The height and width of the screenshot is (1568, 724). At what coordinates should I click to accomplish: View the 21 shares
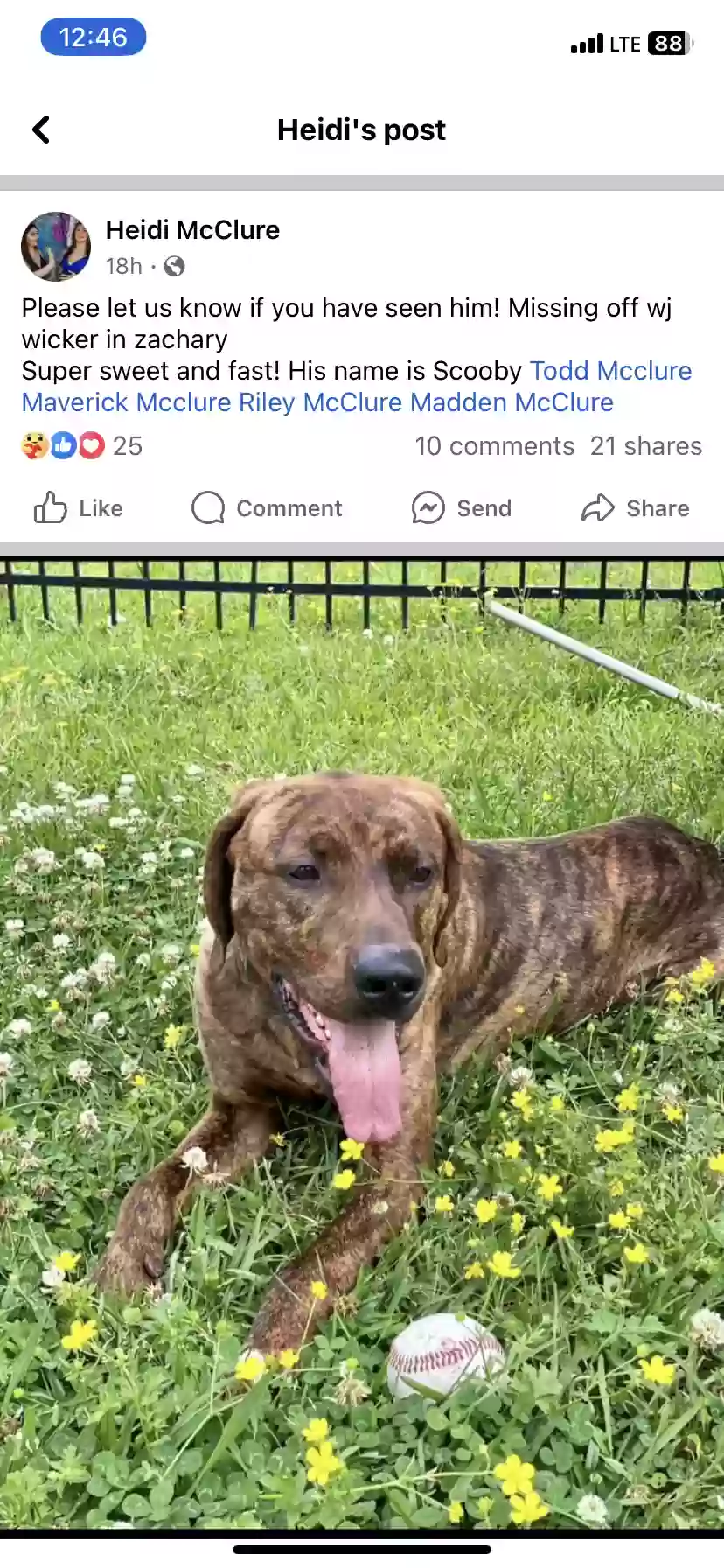(645, 446)
